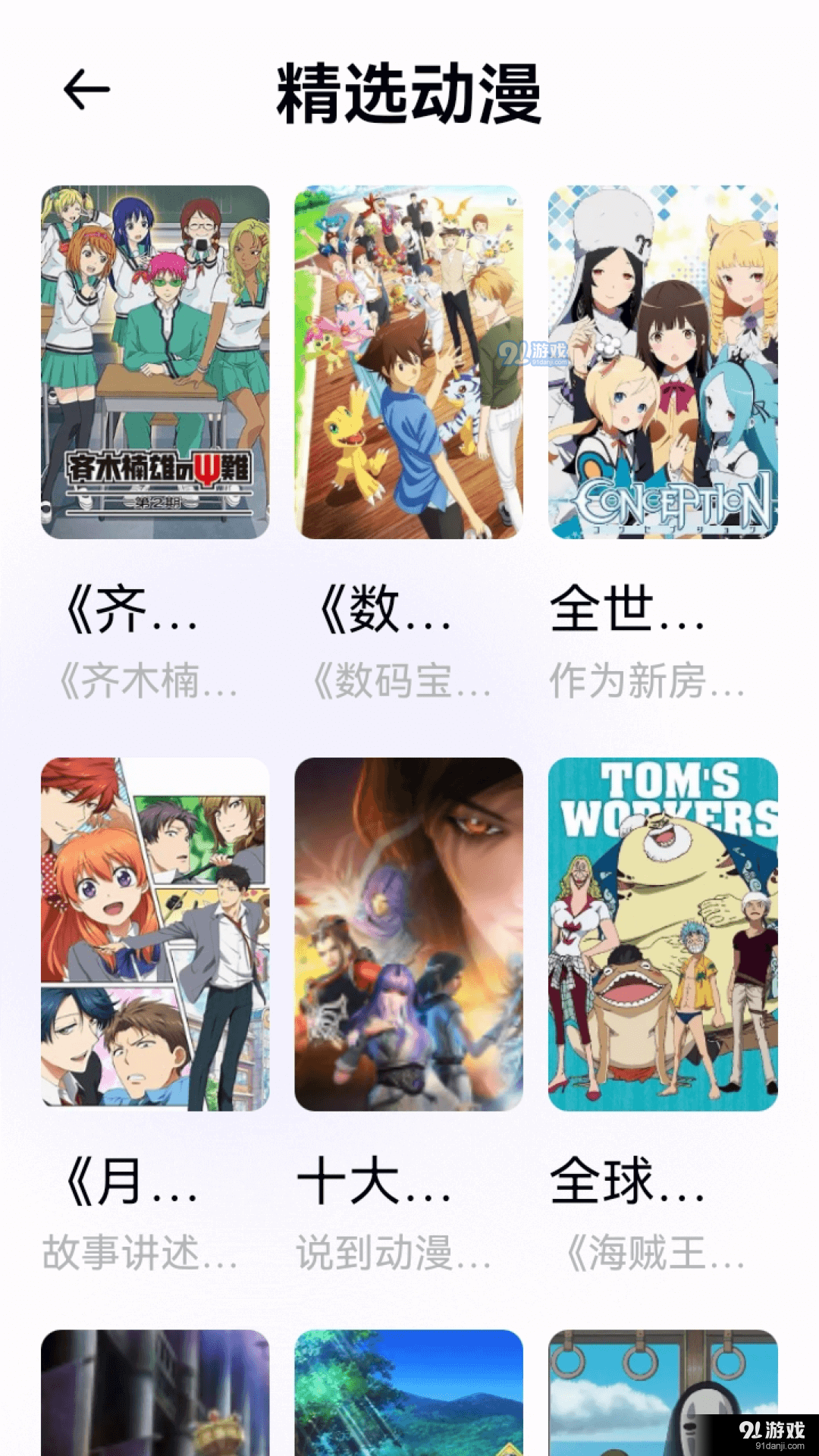819x1456 pixels.
Task: Tap the back arrow to return
Action: coord(86,91)
